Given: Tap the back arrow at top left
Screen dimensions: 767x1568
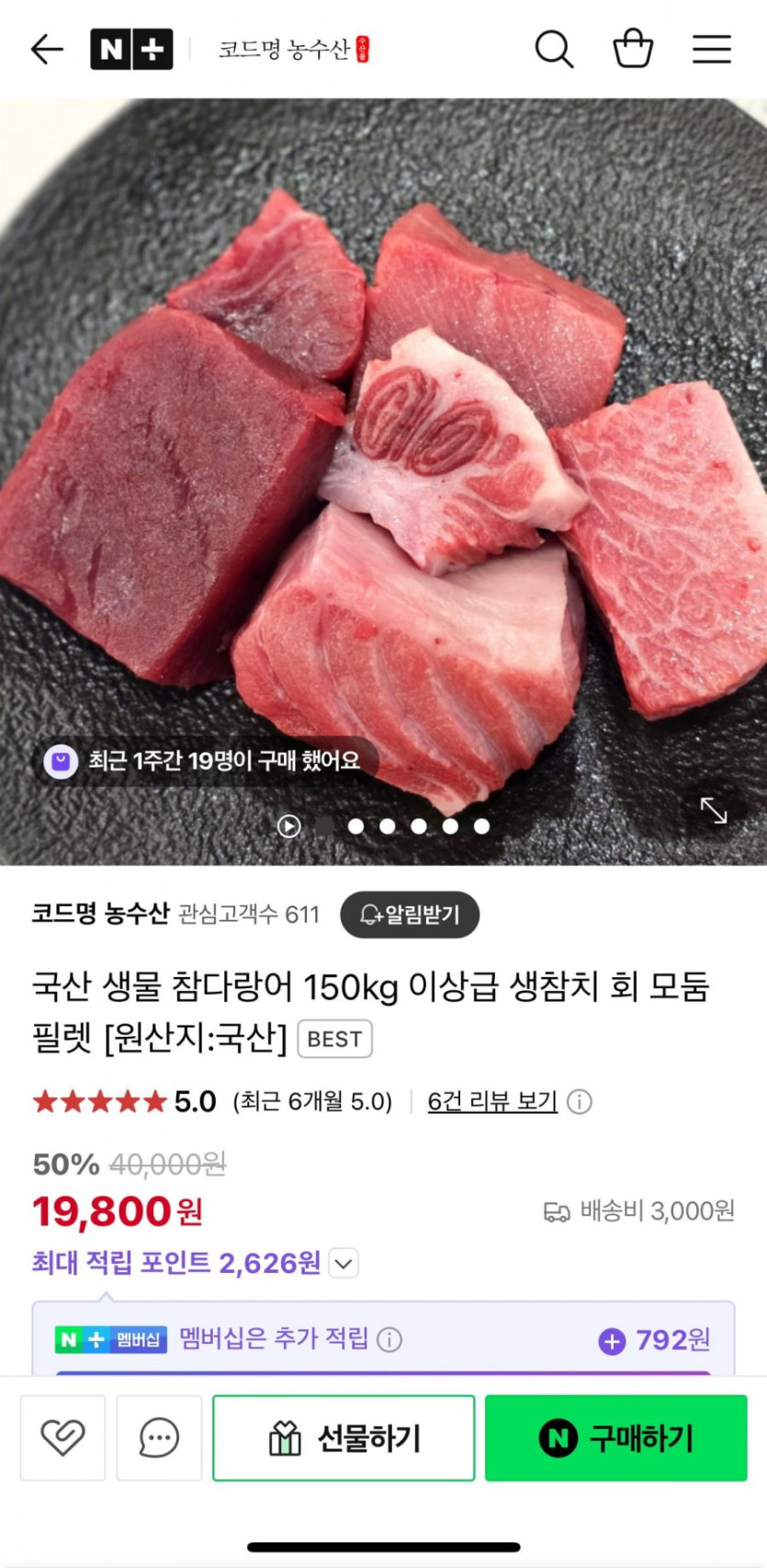Looking at the screenshot, I should pos(45,50).
